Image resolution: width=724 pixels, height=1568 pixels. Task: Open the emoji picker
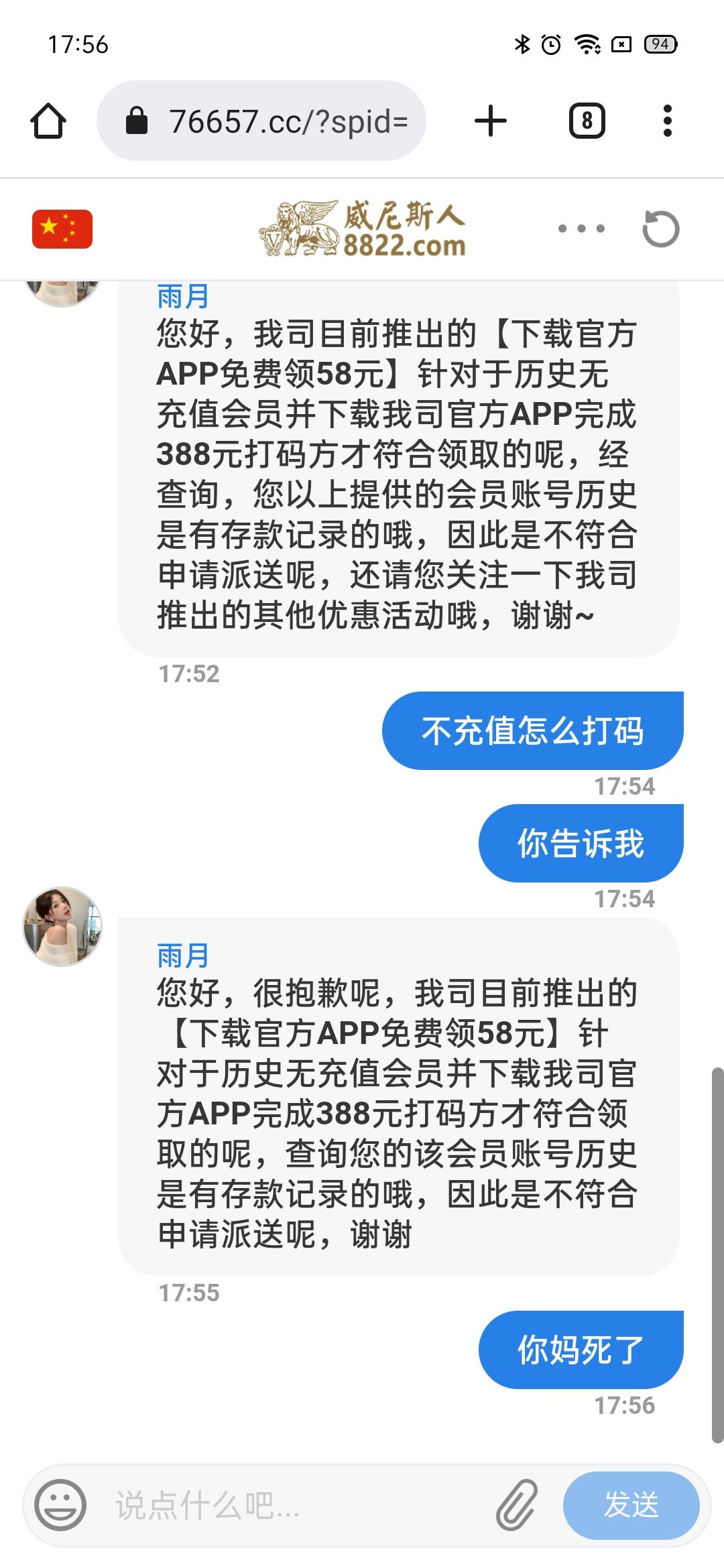point(60,1505)
